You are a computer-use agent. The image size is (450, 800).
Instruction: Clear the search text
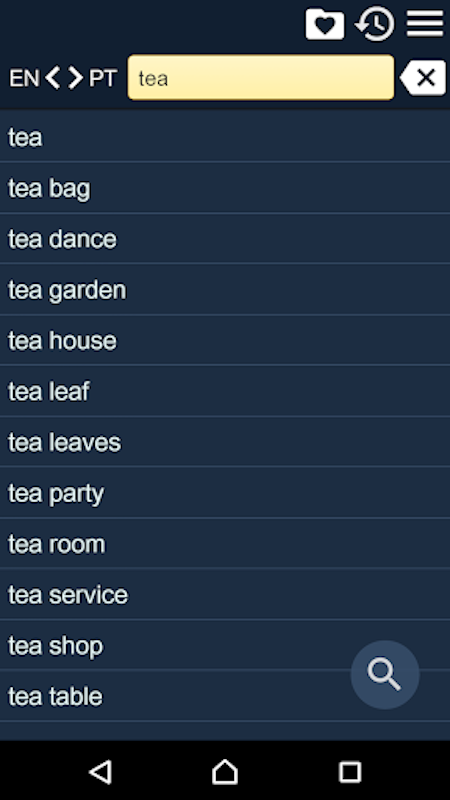click(x=423, y=78)
